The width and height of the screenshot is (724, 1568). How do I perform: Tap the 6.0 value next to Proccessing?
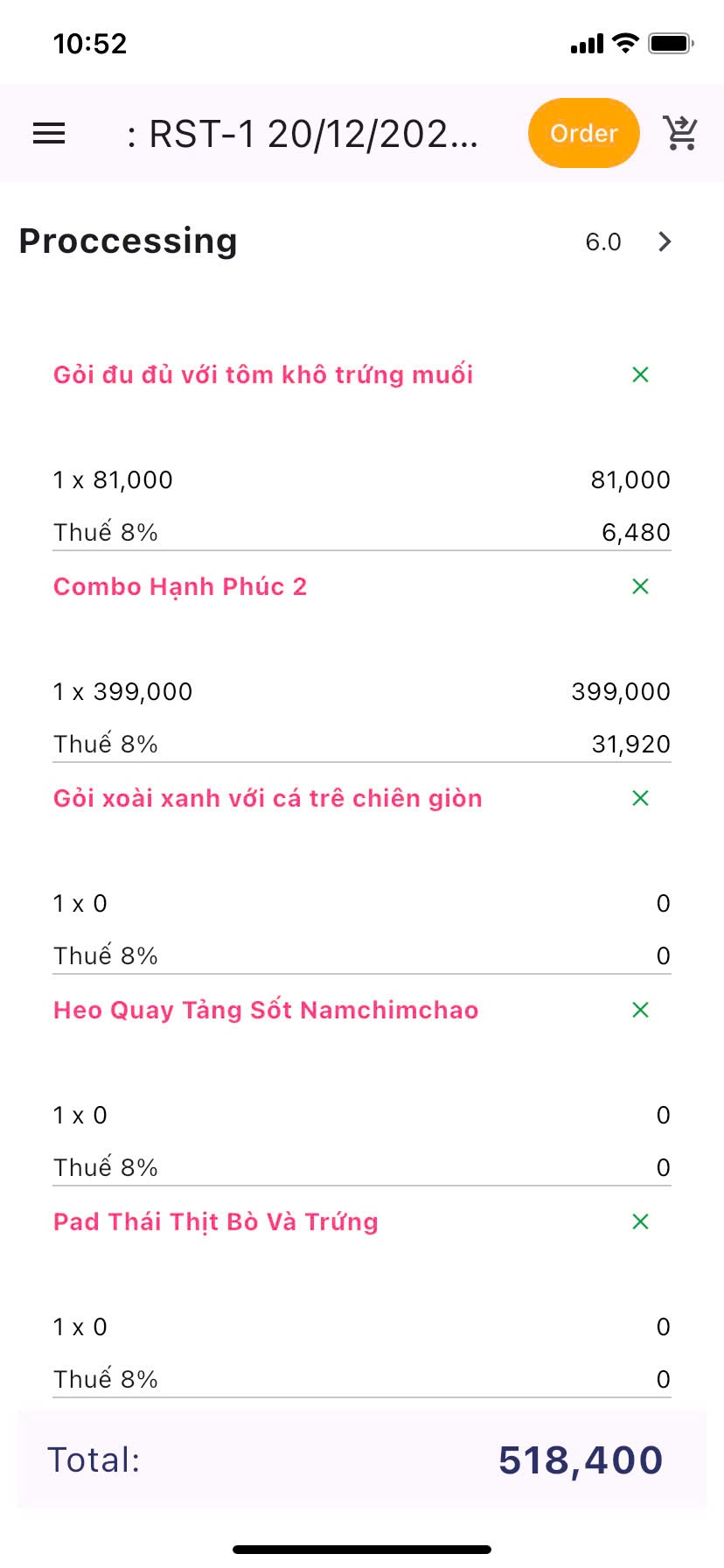click(x=603, y=242)
